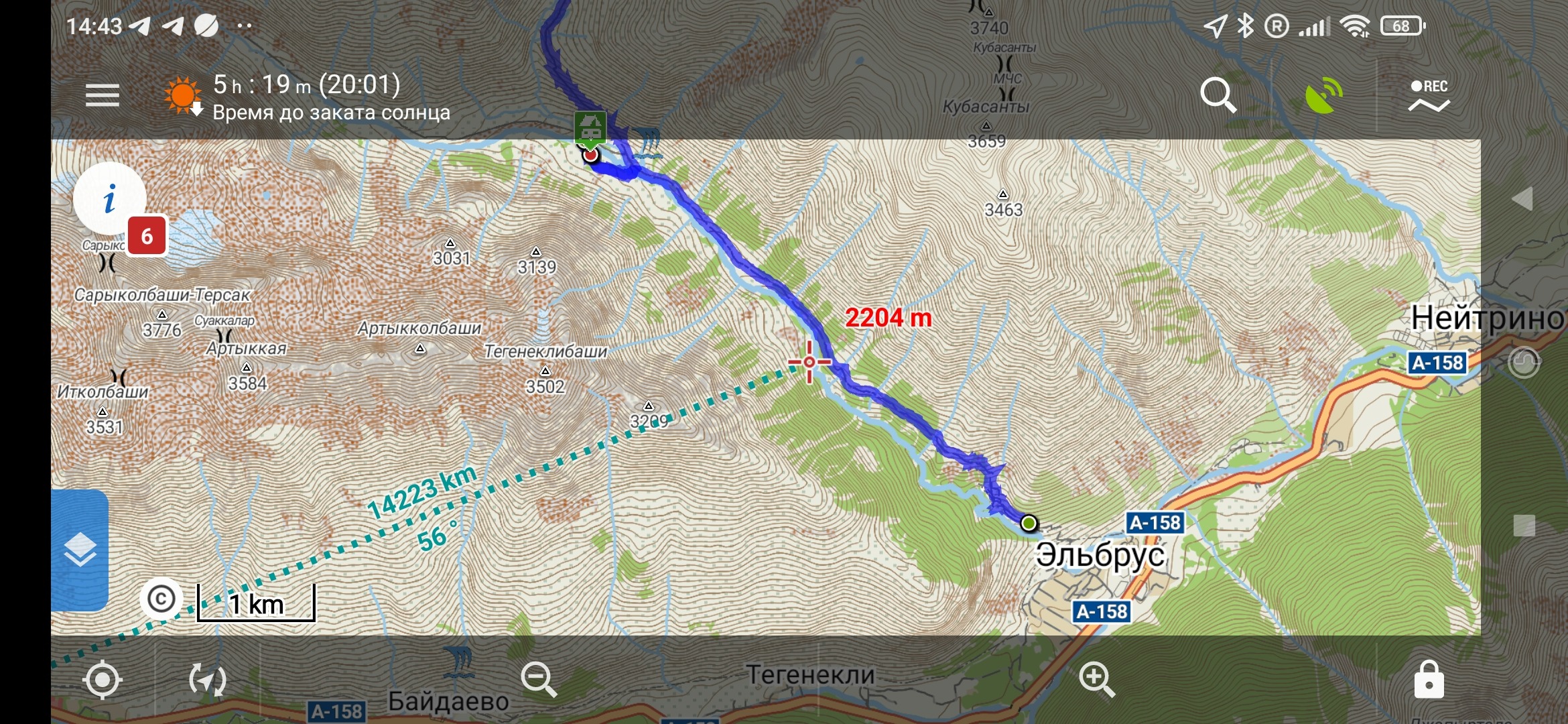The image size is (1568, 724).
Task: Open the map layers panel
Action: [80, 550]
